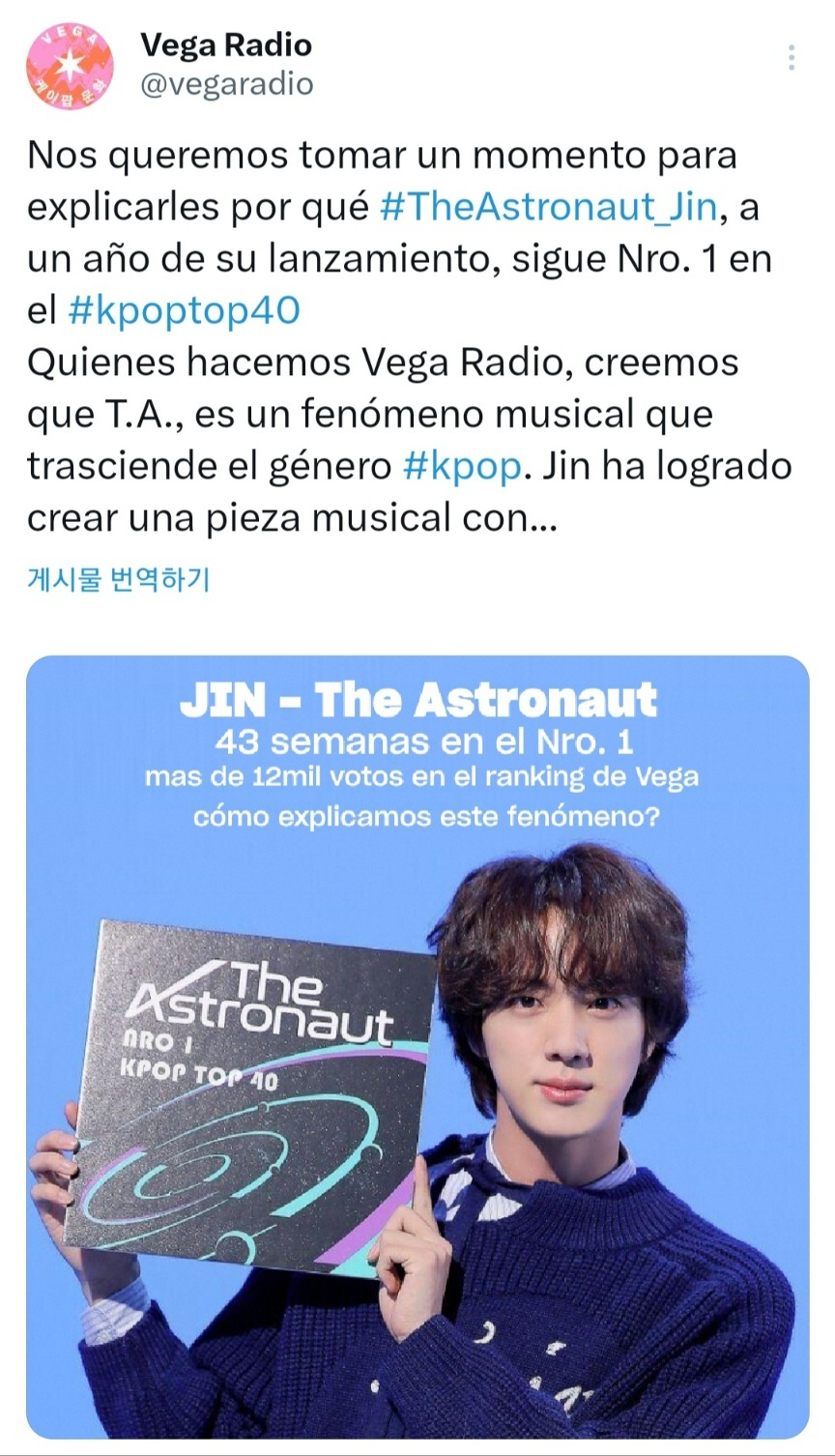The image size is (835, 1456).
Task: Tap 게시물 번역하기 to translate post
Action: (x=119, y=579)
